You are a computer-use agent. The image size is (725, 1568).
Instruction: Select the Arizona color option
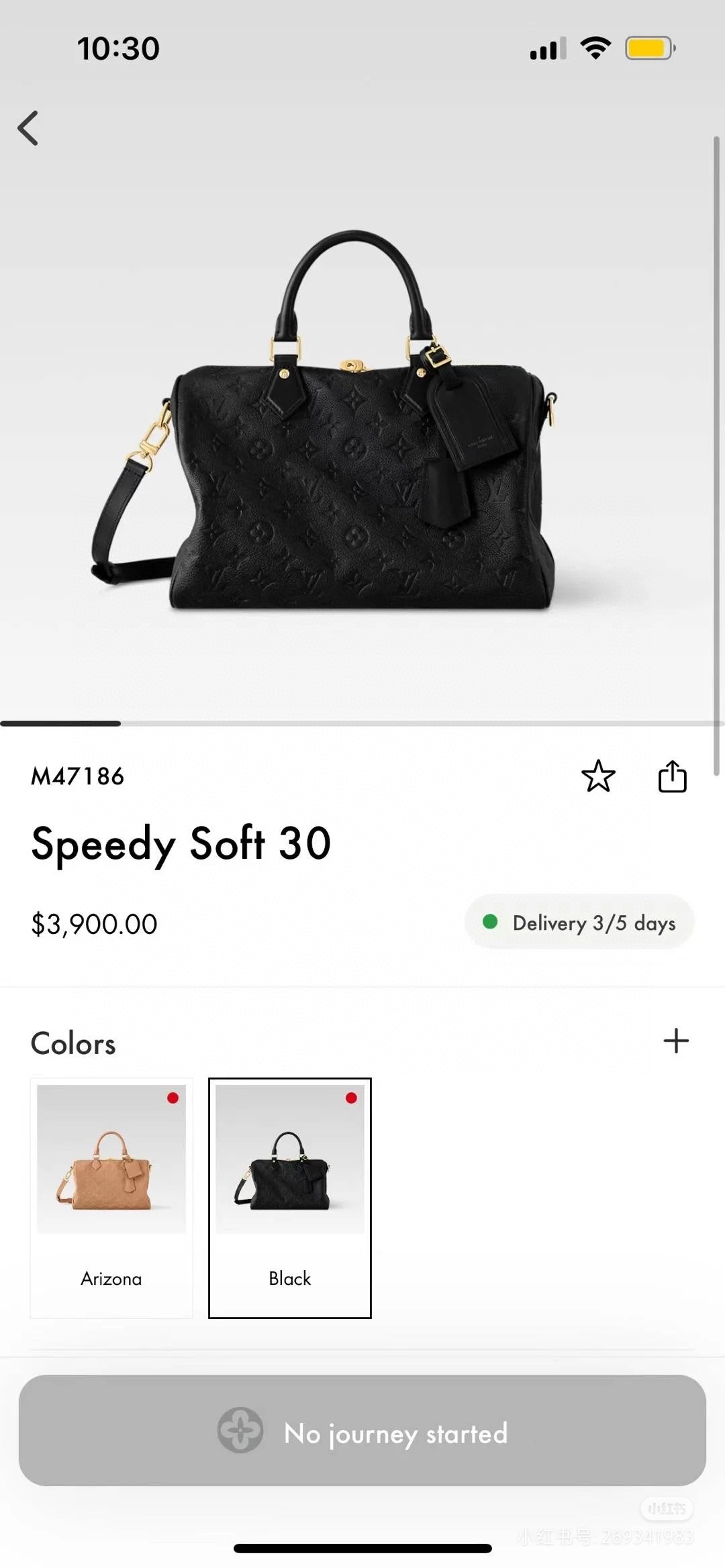click(111, 1197)
